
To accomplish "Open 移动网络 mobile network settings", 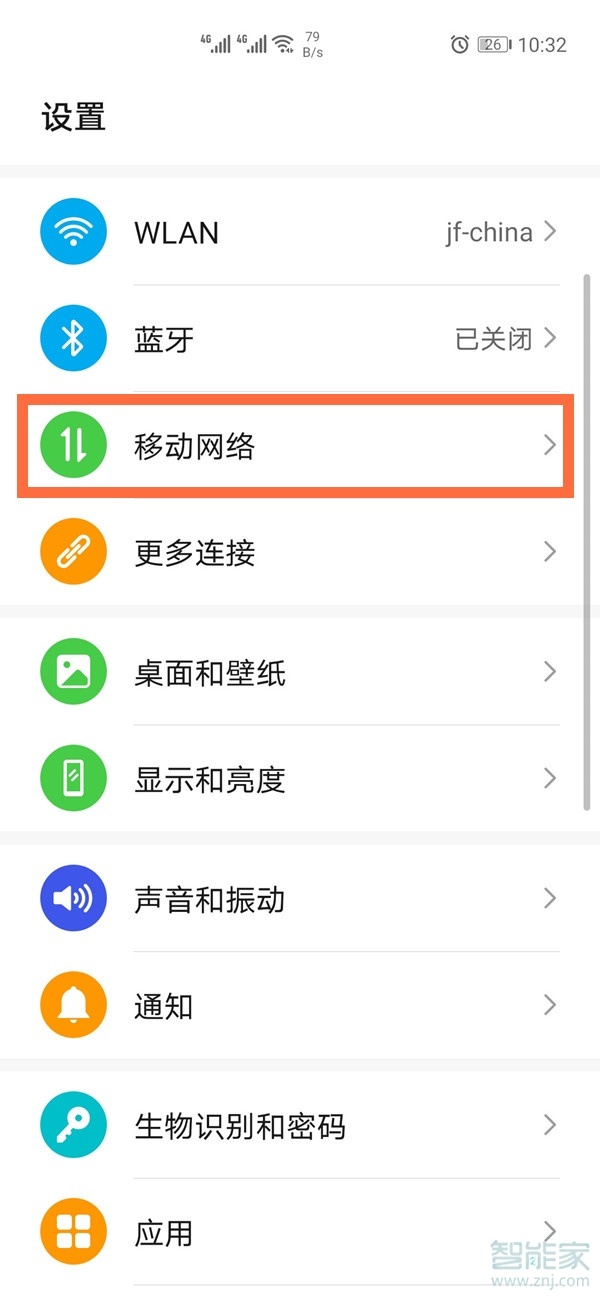I will [300, 446].
